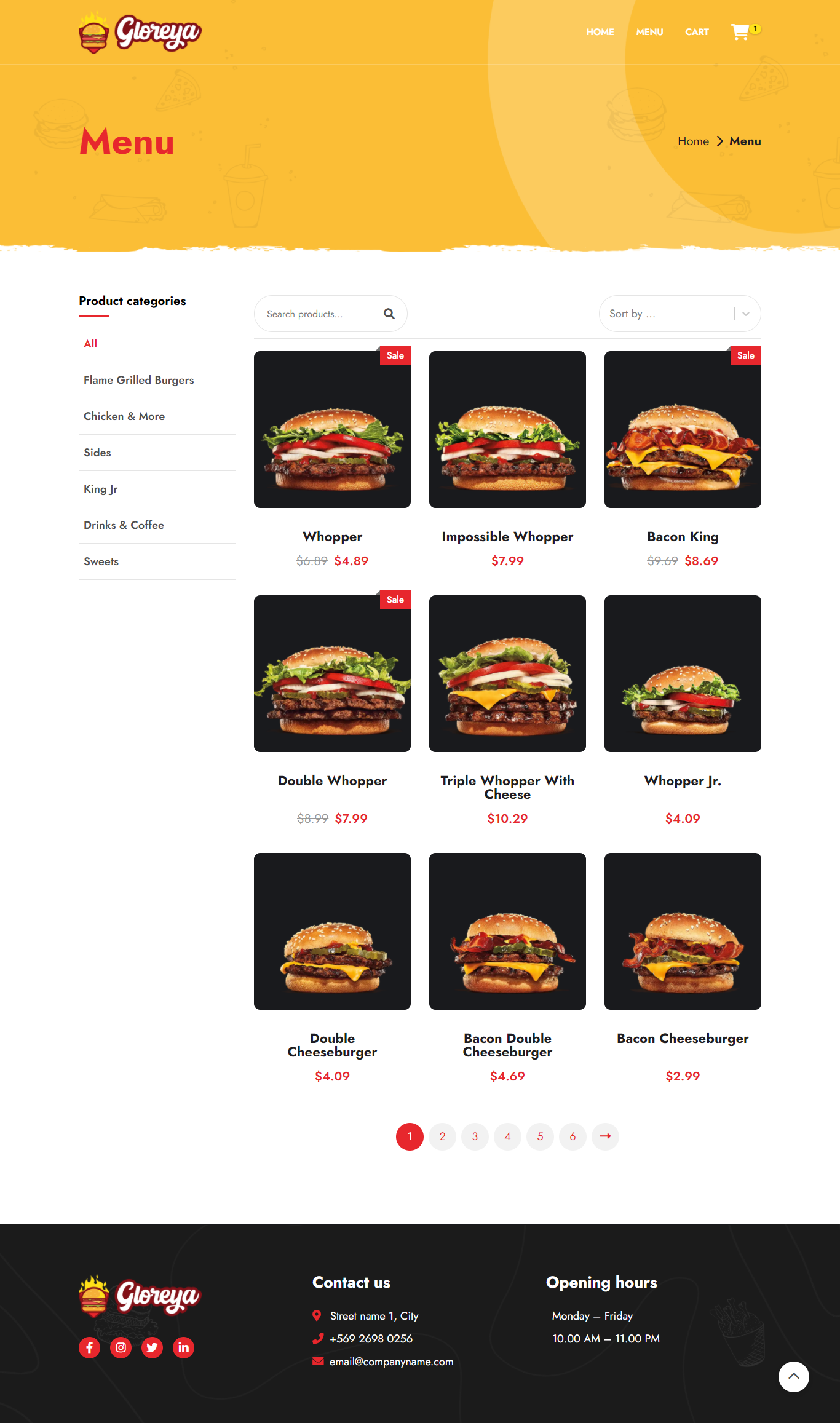Open the Instagram icon in footer
Screen dimensions: 840x1423
(121, 1347)
